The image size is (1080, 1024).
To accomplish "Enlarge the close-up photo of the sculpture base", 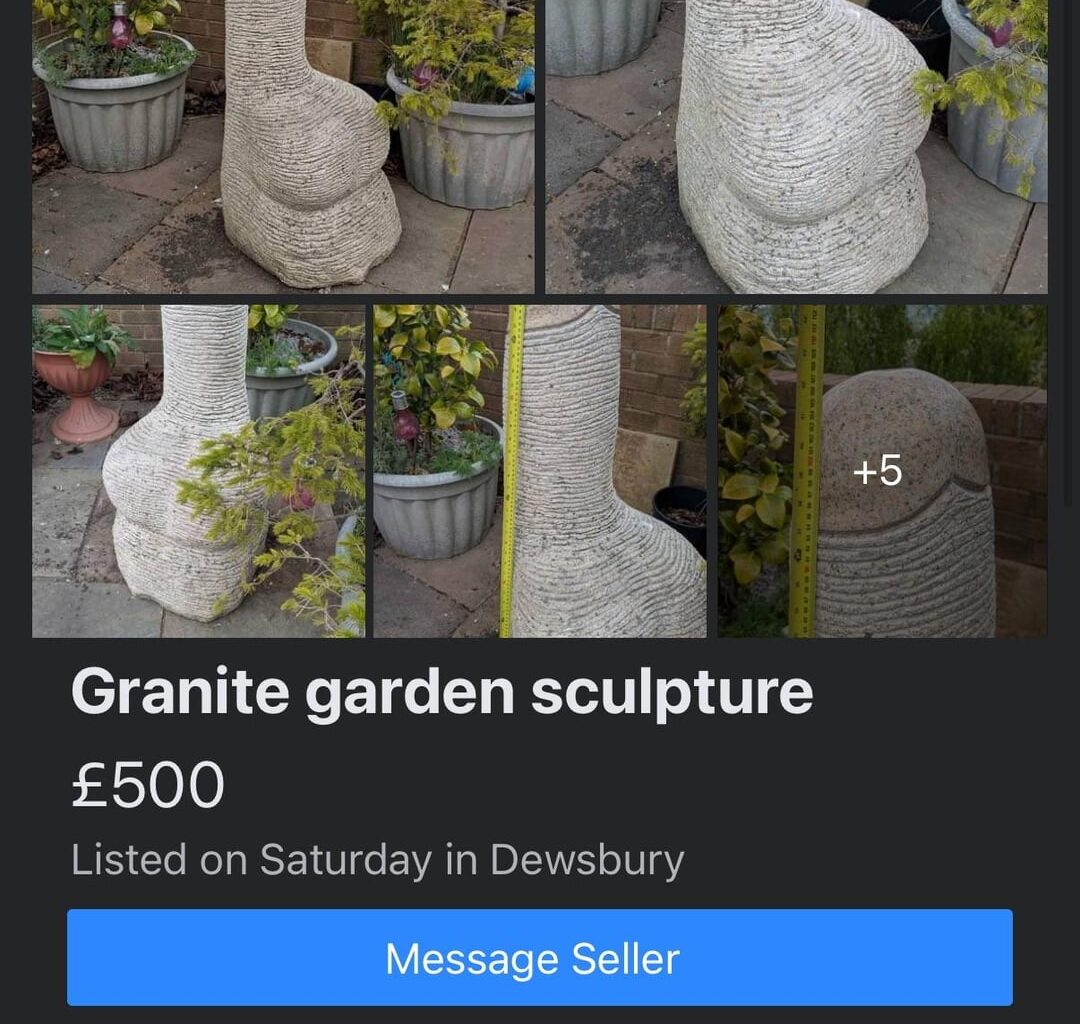I will coord(796,146).
